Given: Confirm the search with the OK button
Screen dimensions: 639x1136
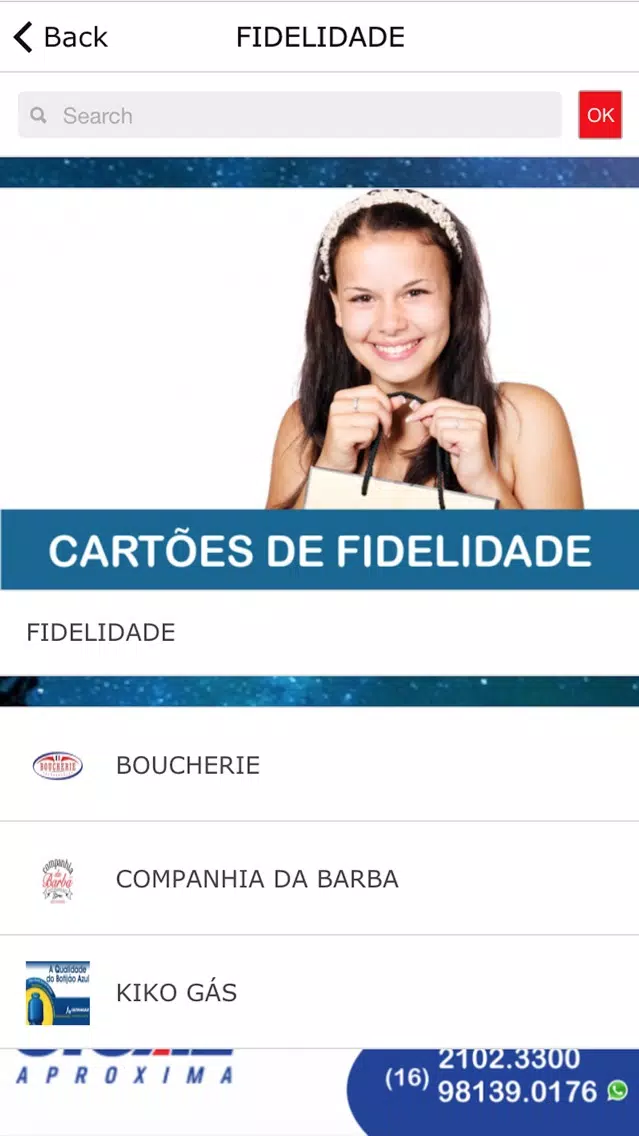Looking at the screenshot, I should point(600,114).
